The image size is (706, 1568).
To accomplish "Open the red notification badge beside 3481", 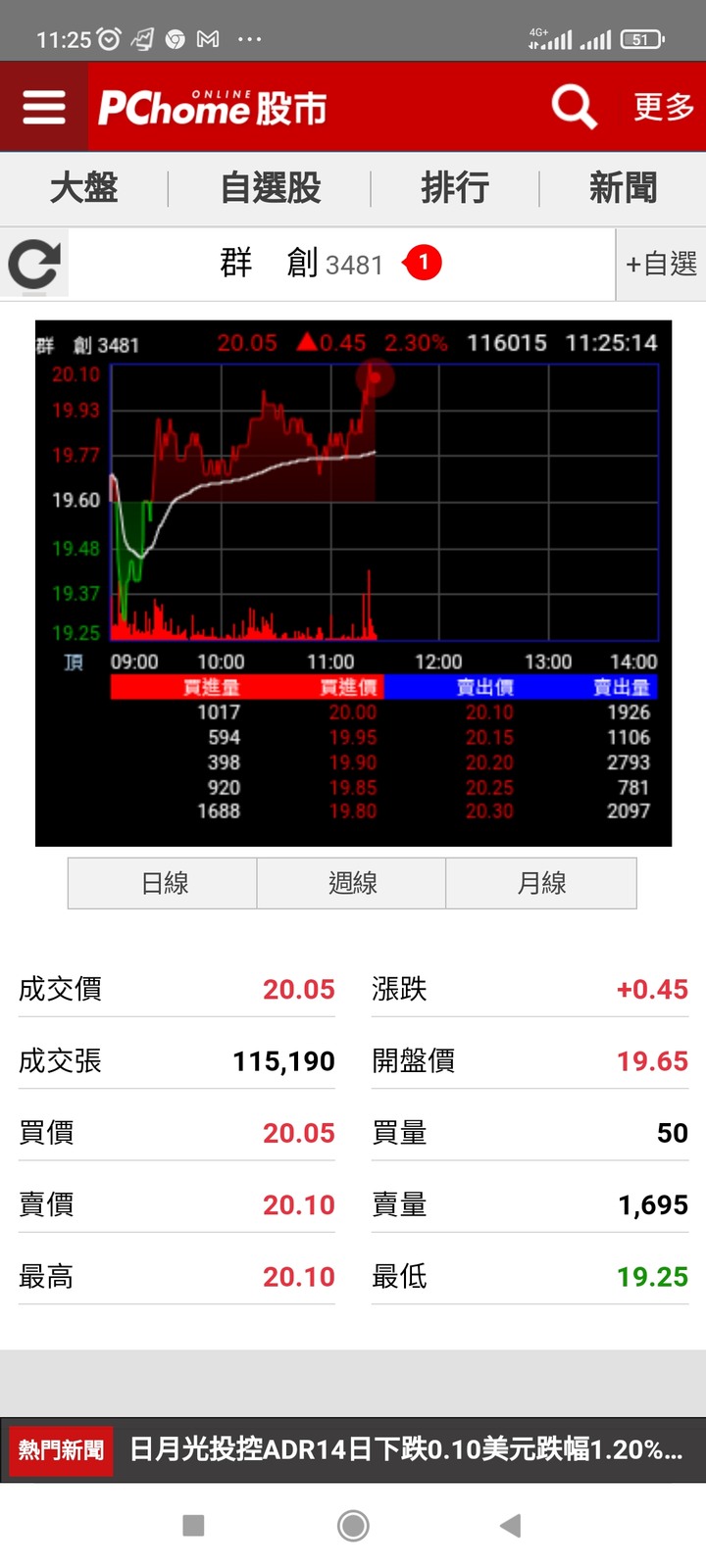I will click(x=423, y=262).
